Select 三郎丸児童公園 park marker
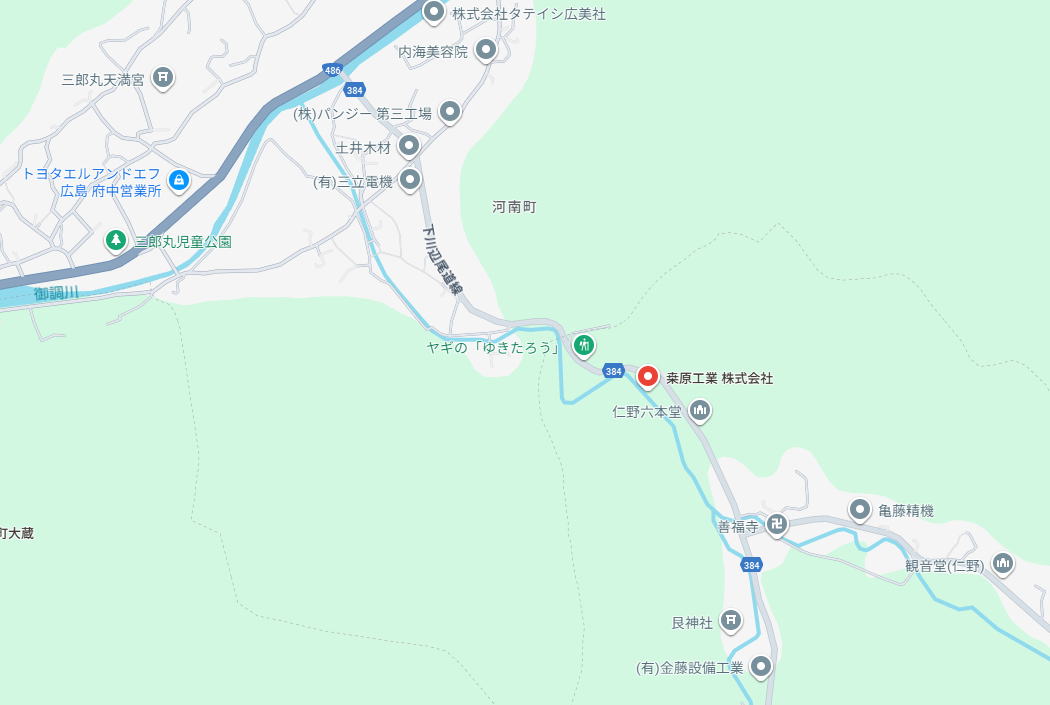 116,240
